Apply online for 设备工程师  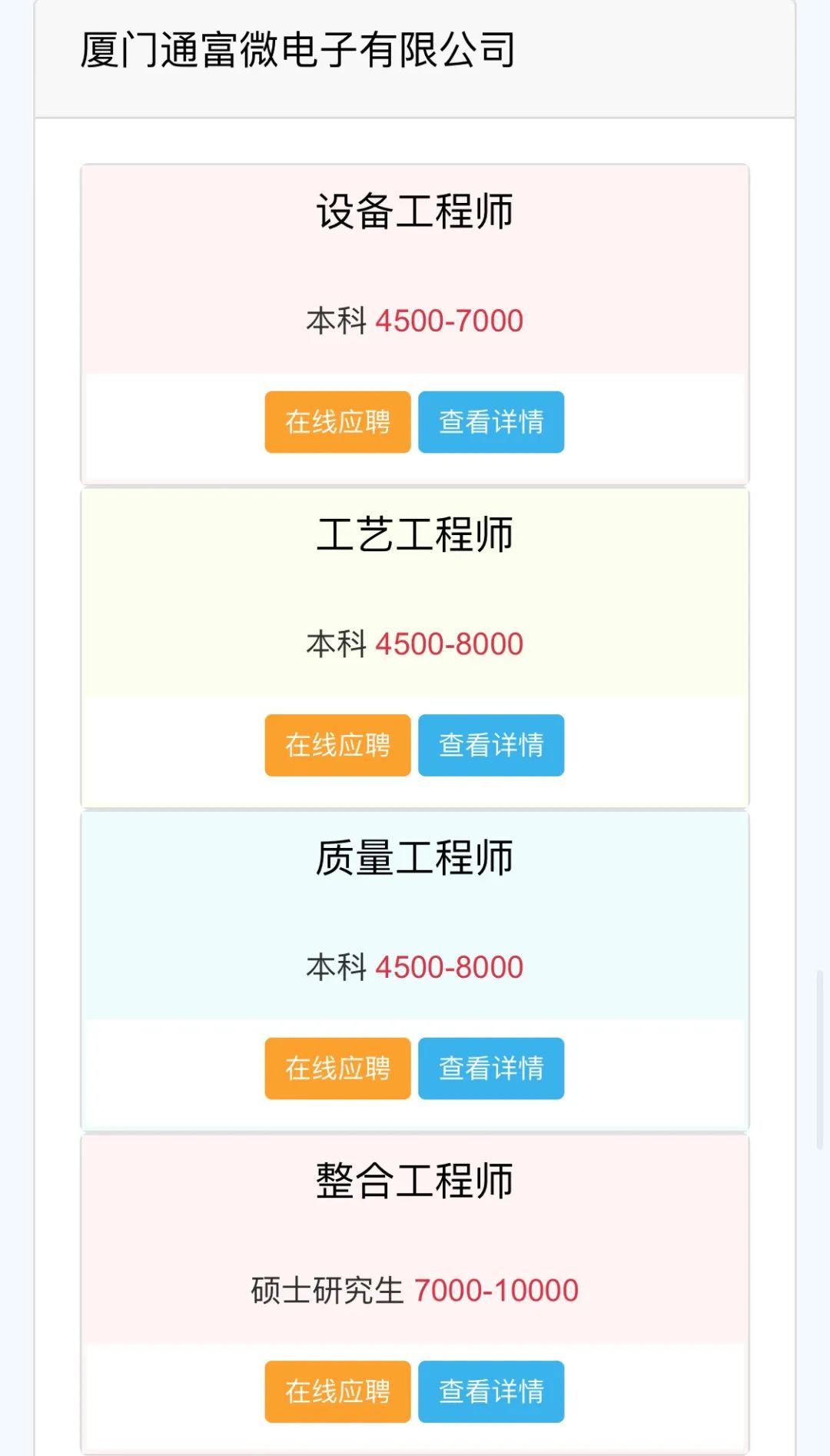click(337, 422)
